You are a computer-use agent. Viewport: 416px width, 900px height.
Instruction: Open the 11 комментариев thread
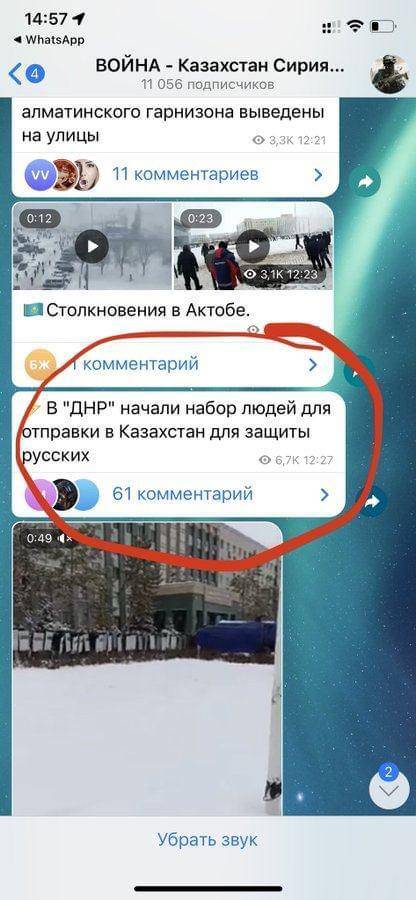click(175, 174)
